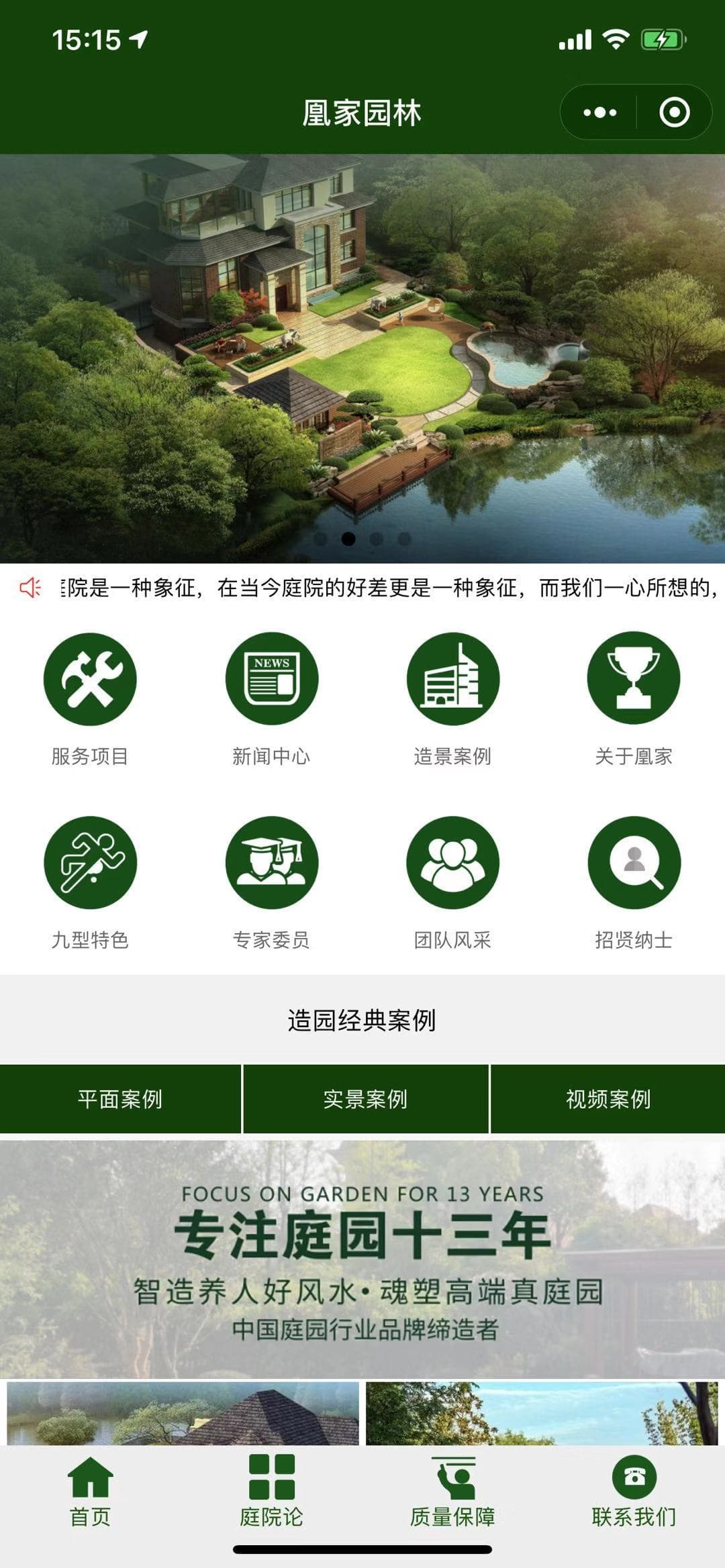Open the mini program more options menu
This screenshot has height=1568, width=725.
[x=599, y=112]
